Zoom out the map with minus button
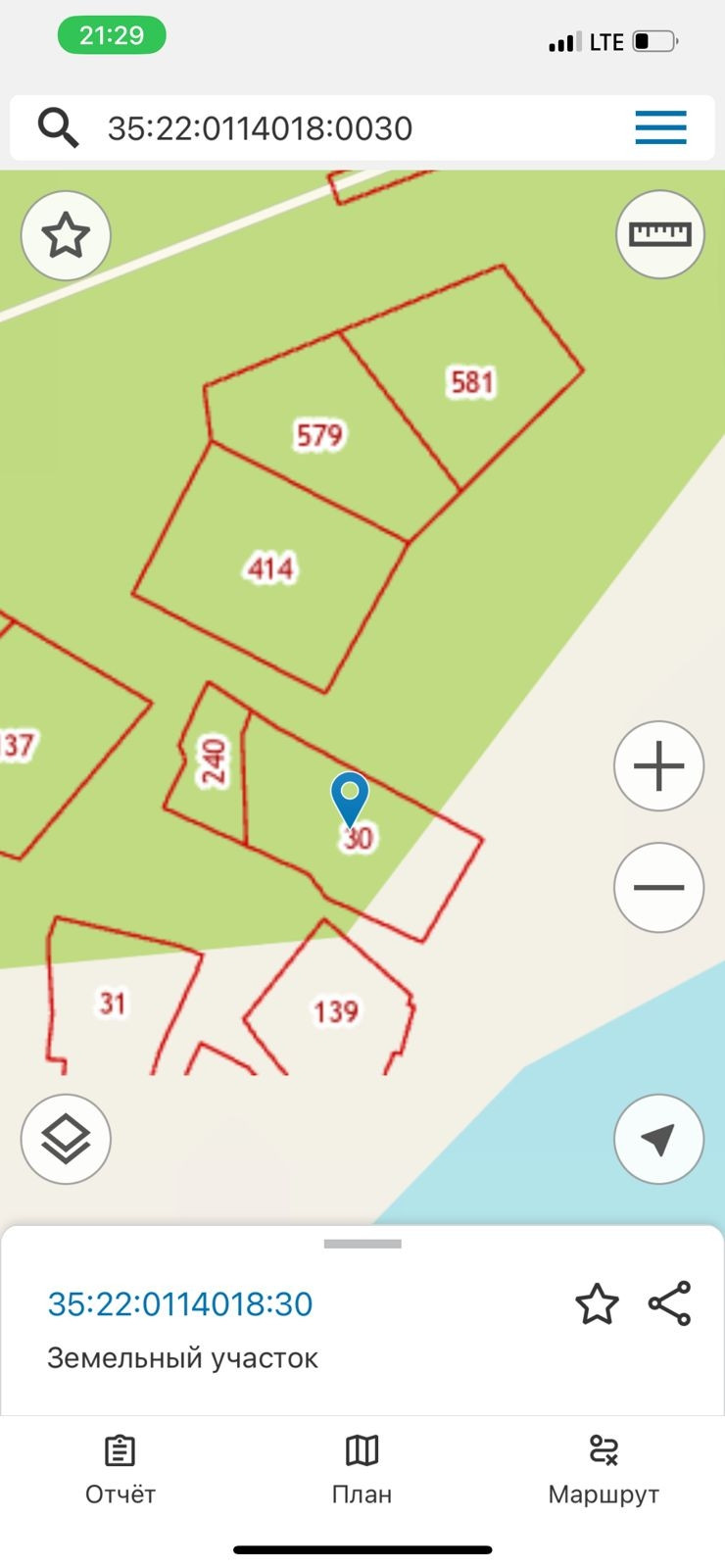The width and height of the screenshot is (725, 1568). pyautogui.click(x=658, y=888)
